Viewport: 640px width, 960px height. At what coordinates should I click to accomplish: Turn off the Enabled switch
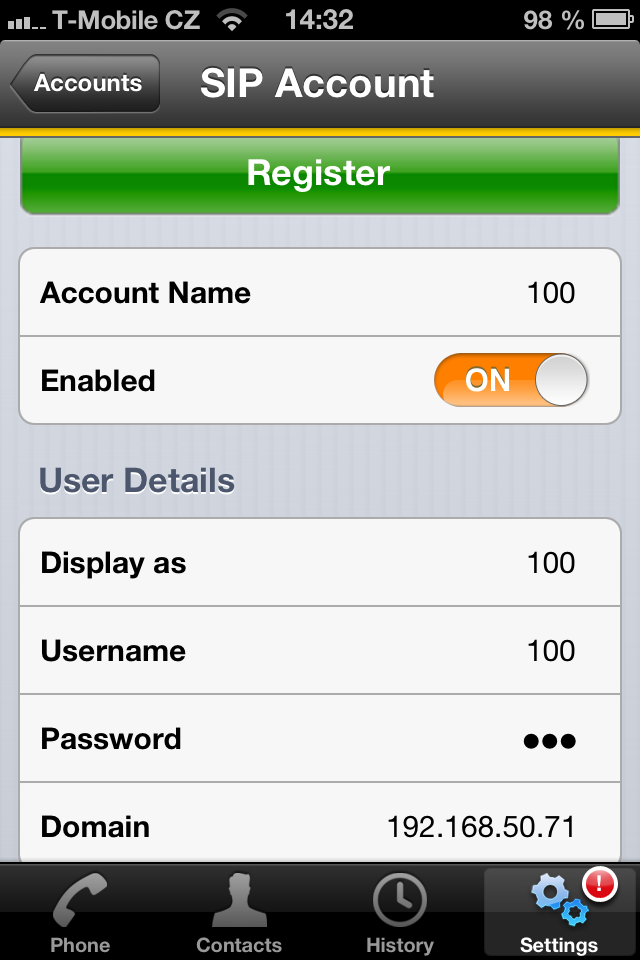(x=511, y=381)
